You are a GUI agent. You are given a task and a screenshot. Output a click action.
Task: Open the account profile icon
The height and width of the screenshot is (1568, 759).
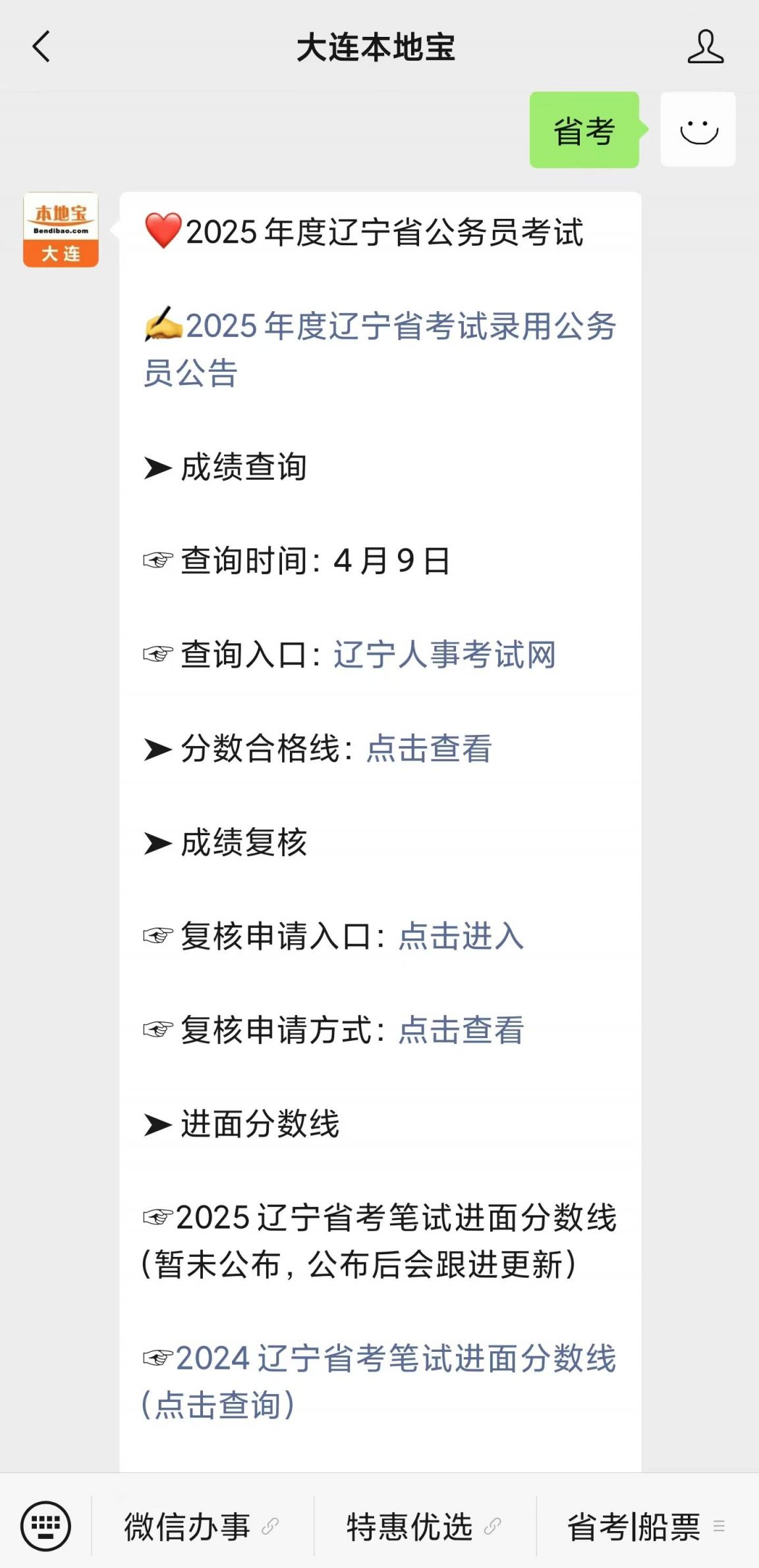(705, 47)
